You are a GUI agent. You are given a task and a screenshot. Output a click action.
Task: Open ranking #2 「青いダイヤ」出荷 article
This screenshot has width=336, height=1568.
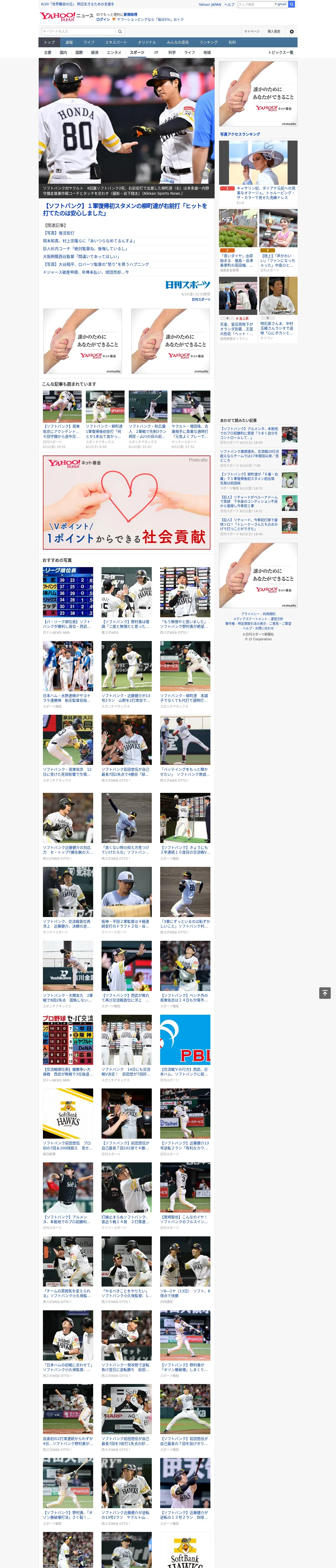tap(238, 240)
